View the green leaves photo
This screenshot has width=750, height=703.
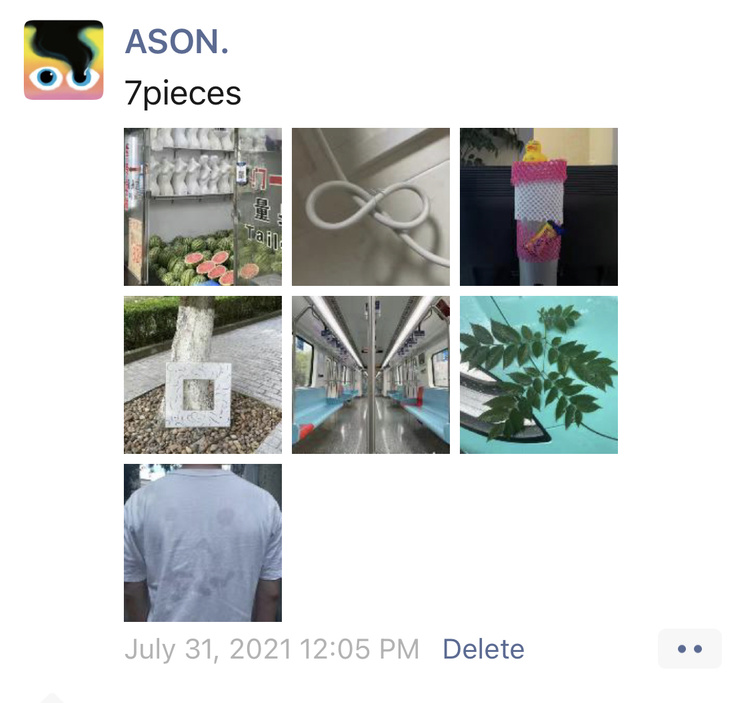(539, 375)
